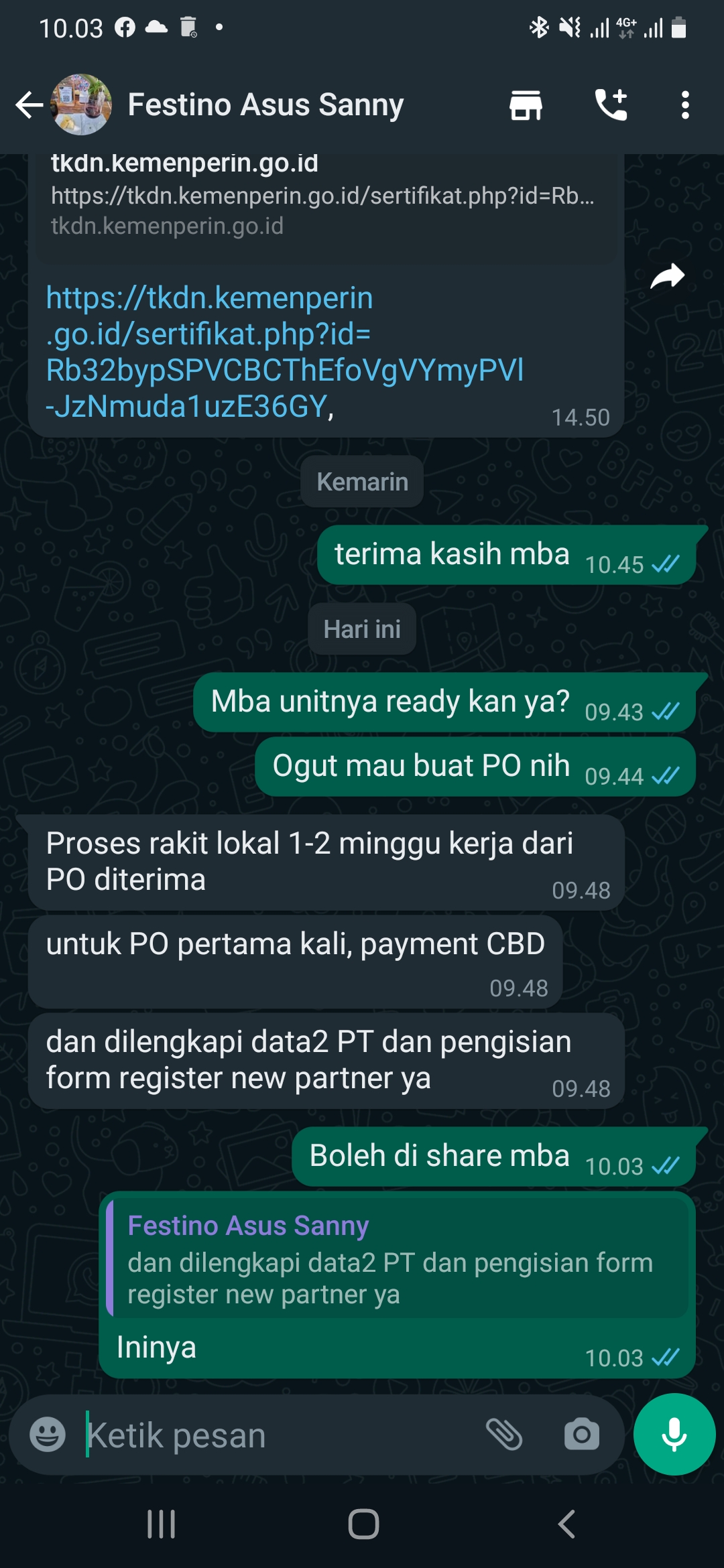Image resolution: width=724 pixels, height=1568 pixels.
Task: Go back to the chat list
Action: click(29, 105)
